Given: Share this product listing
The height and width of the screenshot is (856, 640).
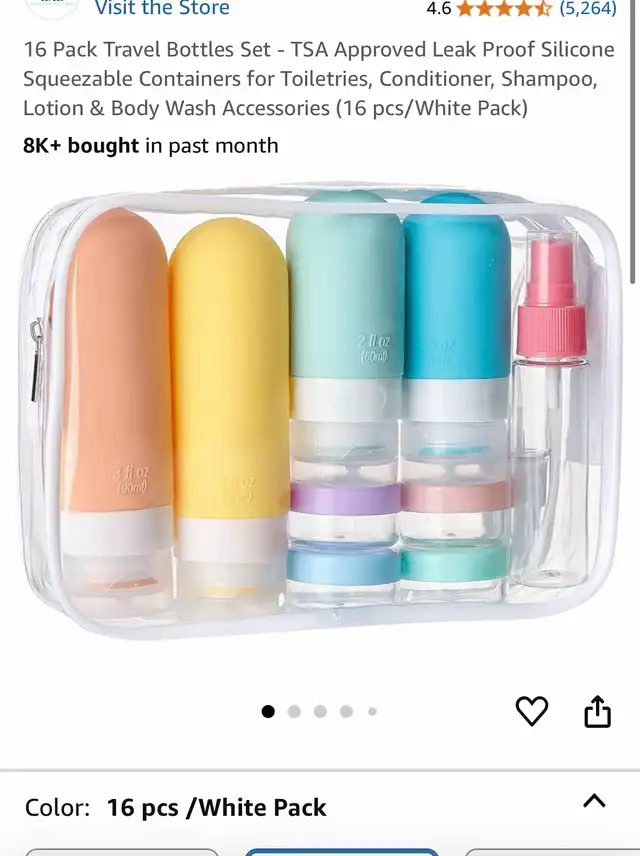Looking at the screenshot, I should tap(597, 711).
